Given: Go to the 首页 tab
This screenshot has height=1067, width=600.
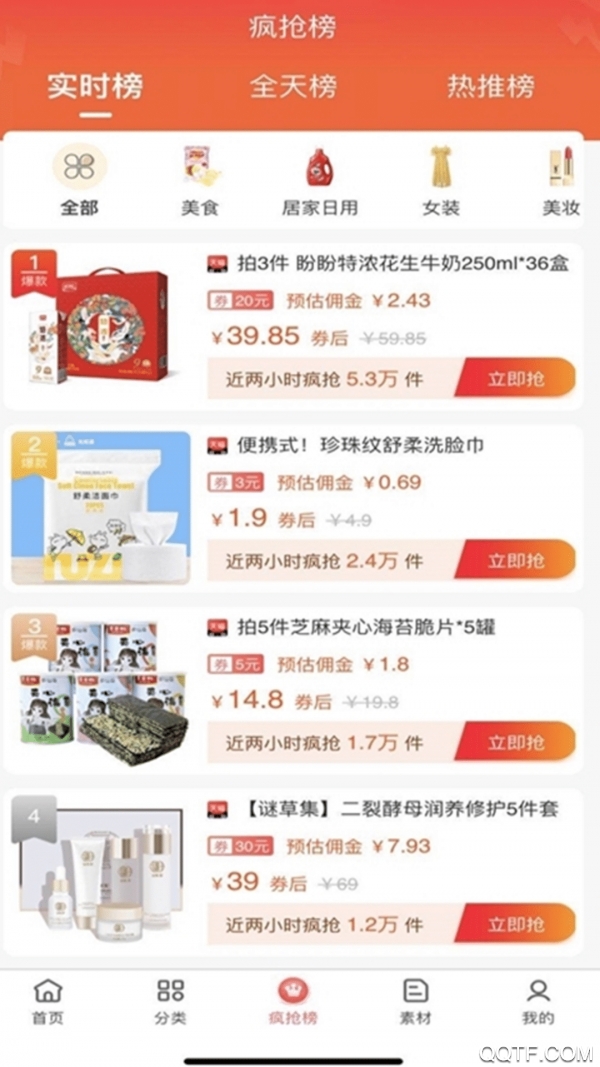Looking at the screenshot, I should coord(47,1002).
